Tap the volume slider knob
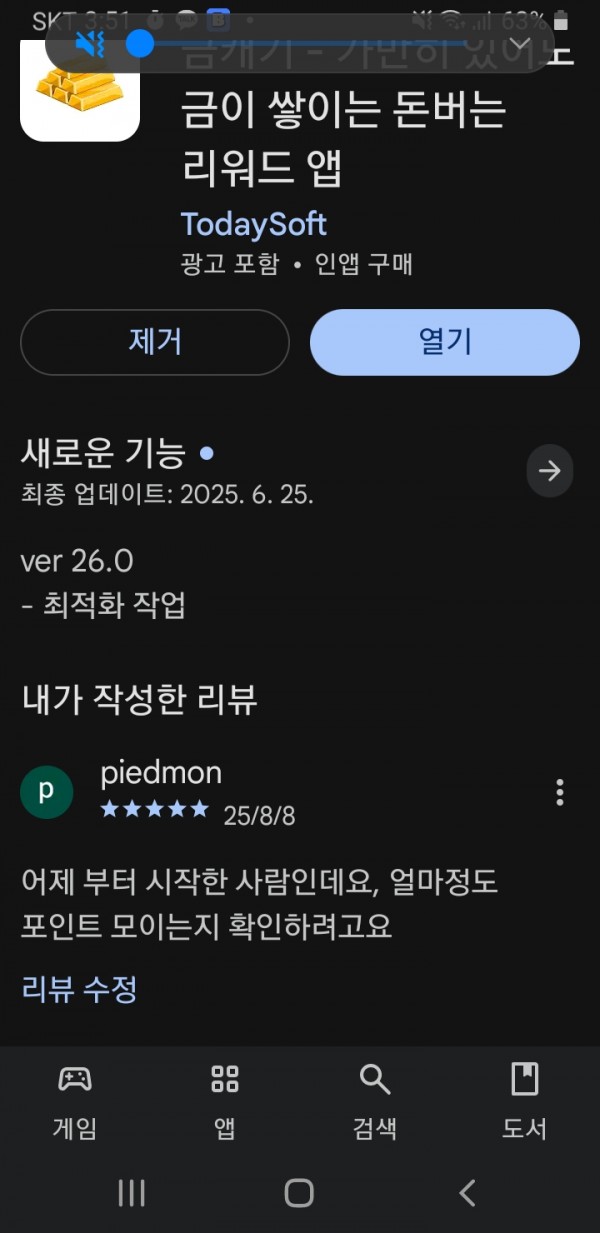 [140, 43]
